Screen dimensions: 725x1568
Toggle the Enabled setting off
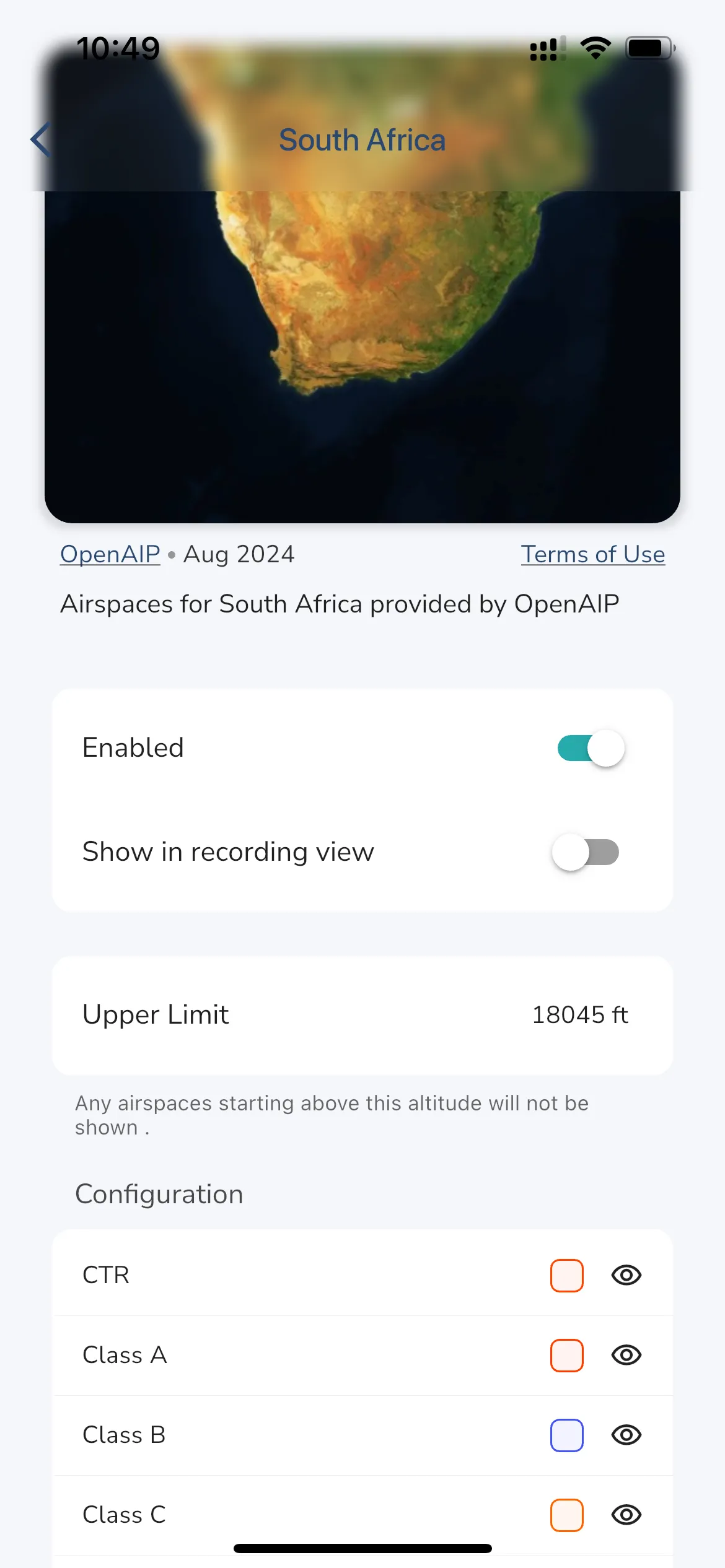tap(589, 747)
